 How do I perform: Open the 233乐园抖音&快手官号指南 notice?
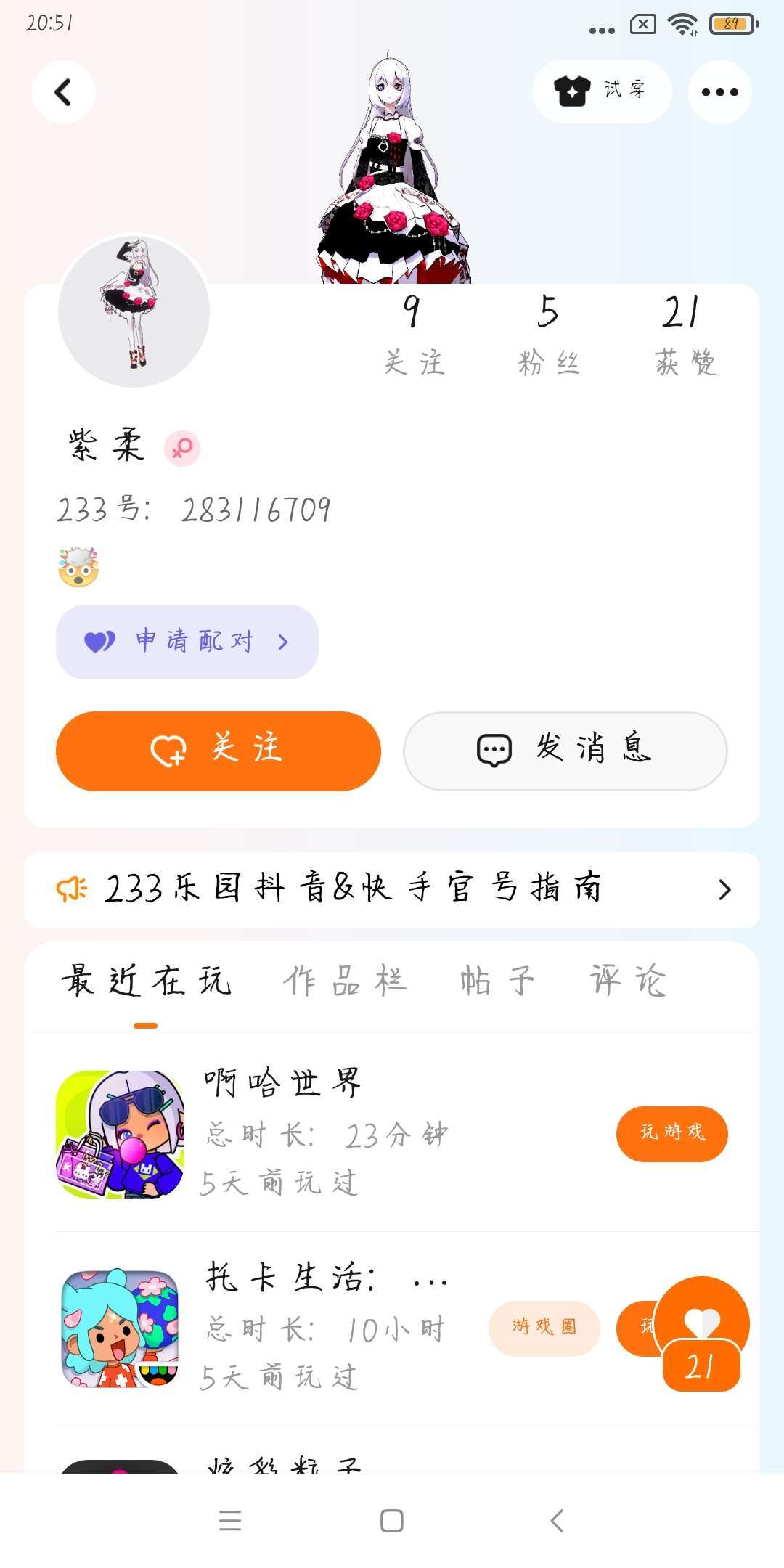click(x=392, y=889)
